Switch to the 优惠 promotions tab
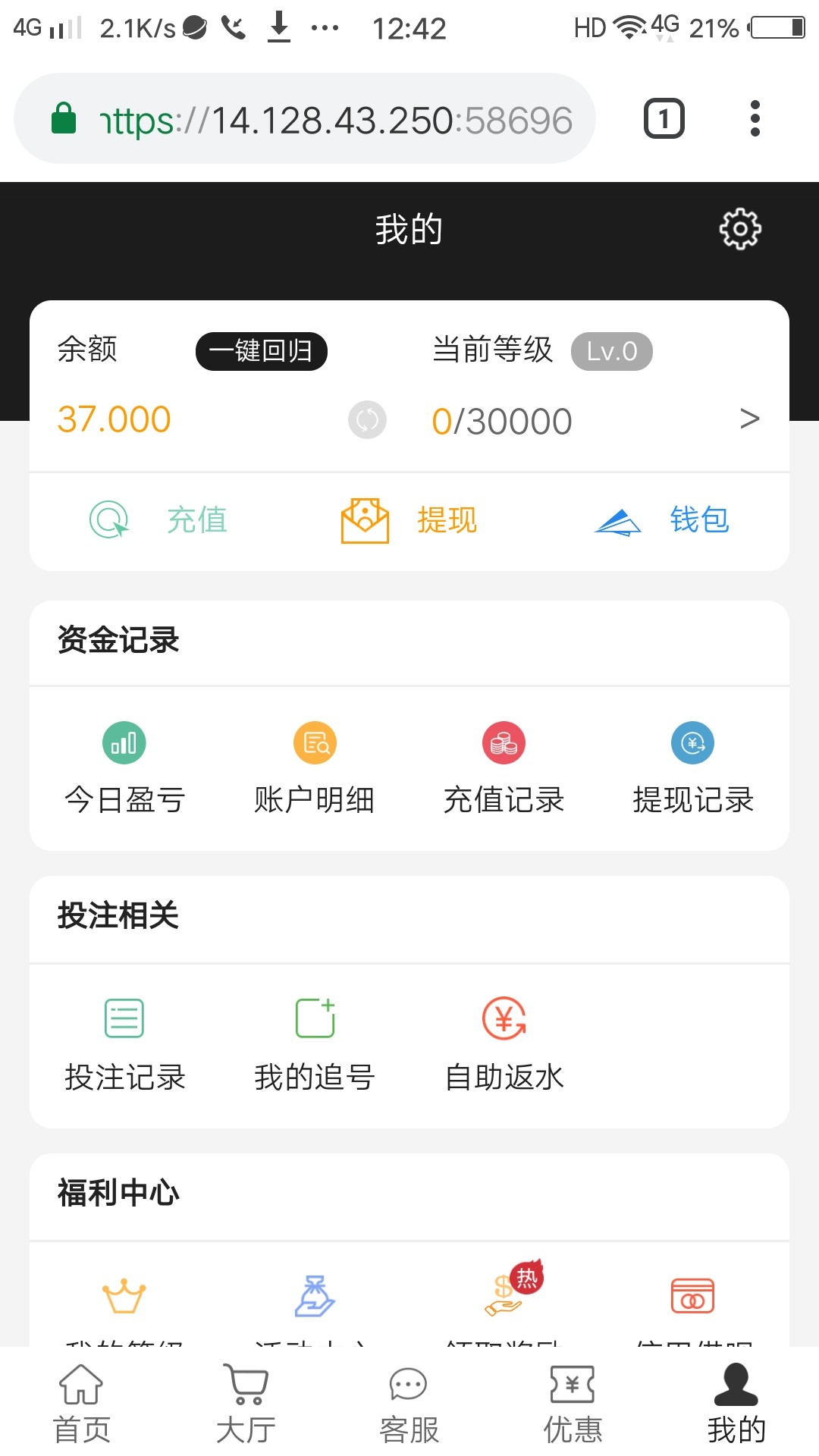This screenshot has width=819, height=1456. [x=573, y=1403]
